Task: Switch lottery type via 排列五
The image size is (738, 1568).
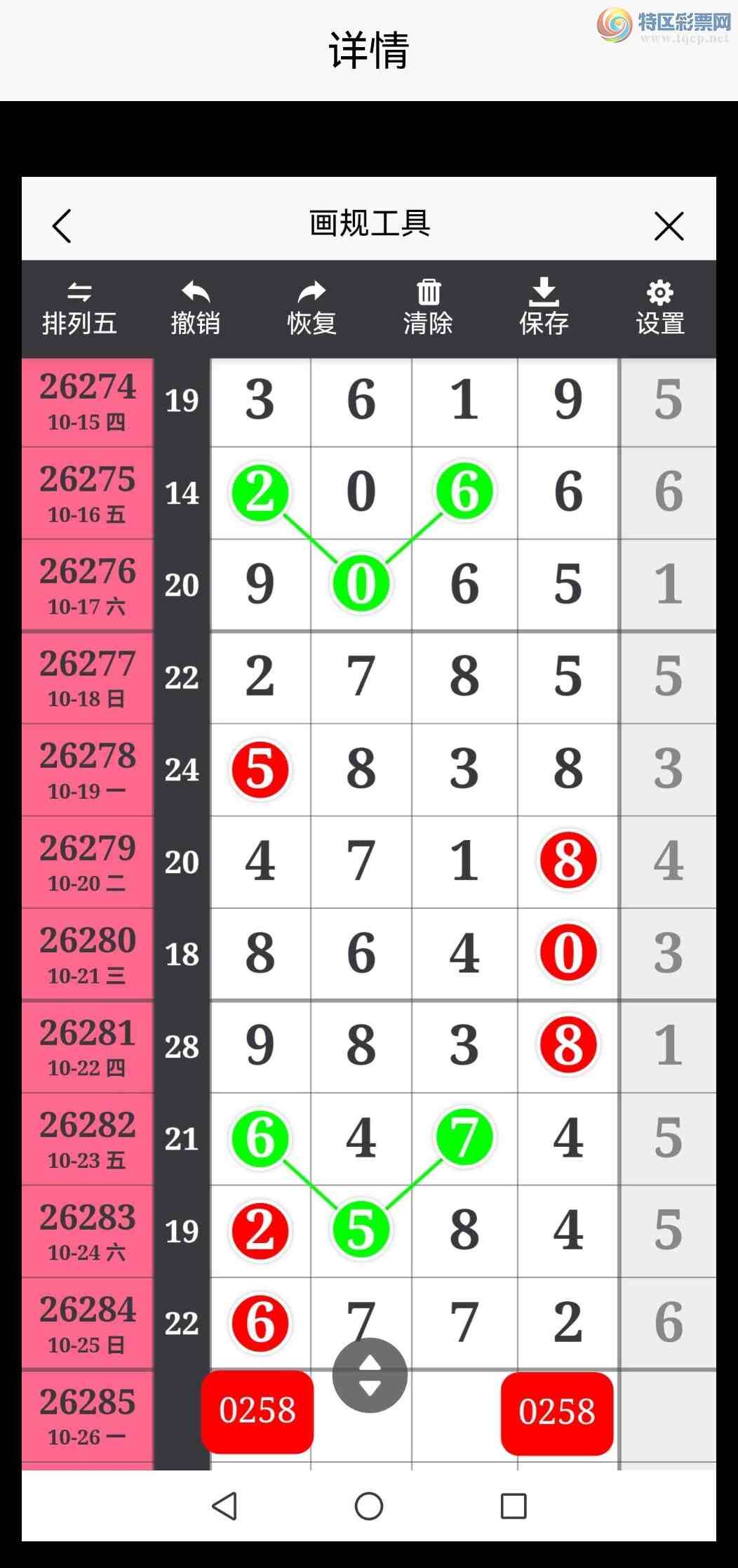Action: coord(79,309)
